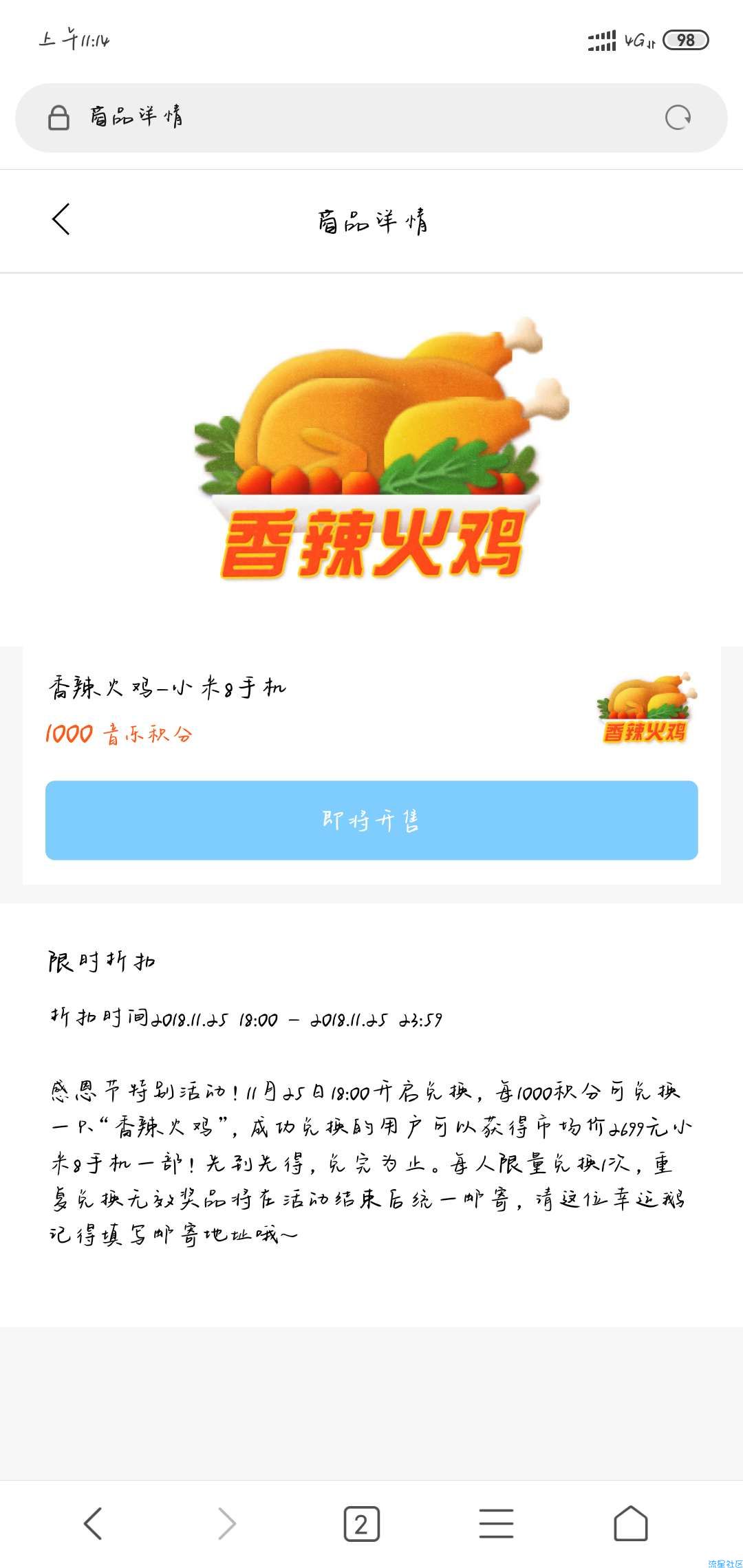The image size is (743, 1568).
Task: Go back using the browser's bottom back arrow
Action: coord(94,1523)
